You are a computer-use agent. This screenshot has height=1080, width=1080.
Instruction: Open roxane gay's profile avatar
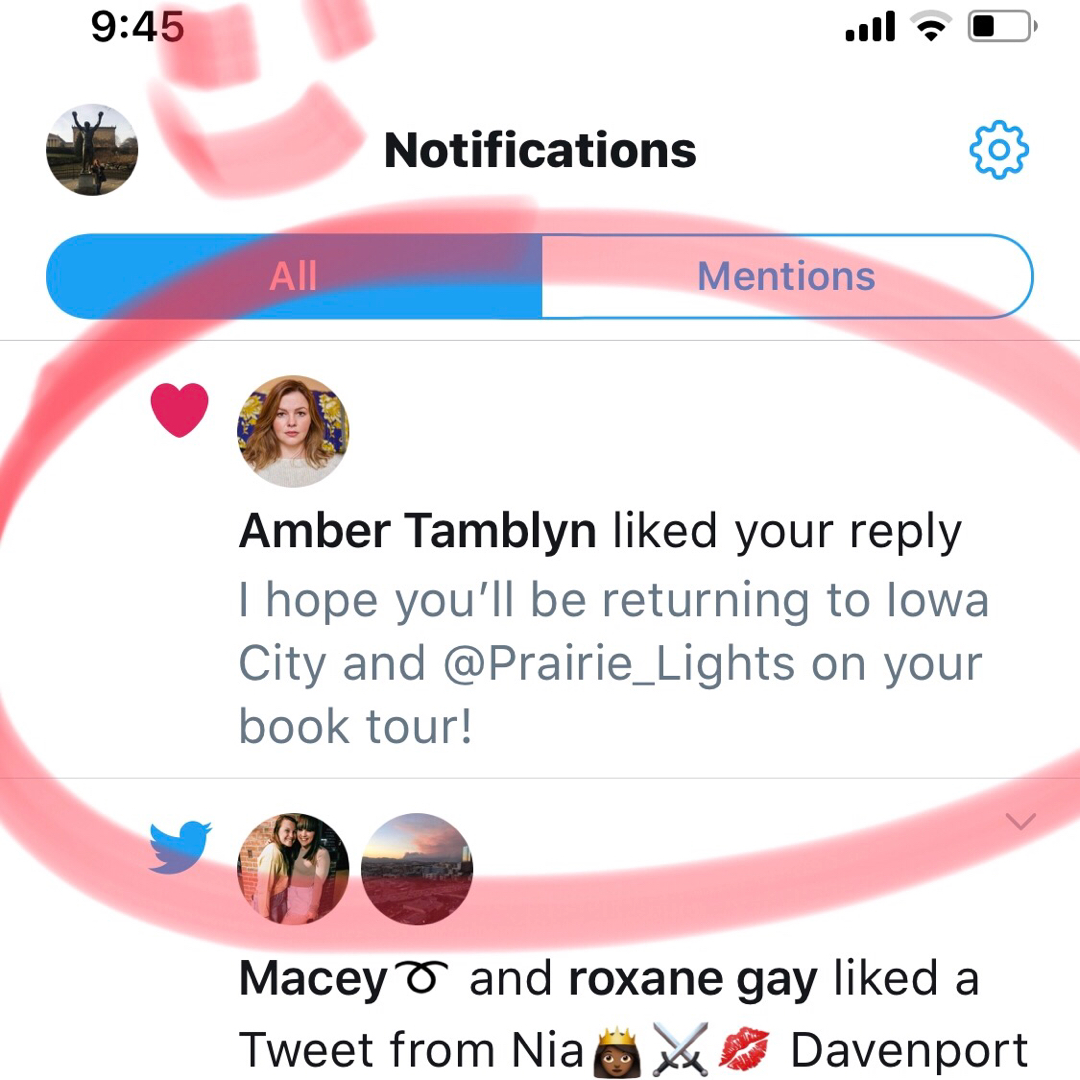click(416, 867)
